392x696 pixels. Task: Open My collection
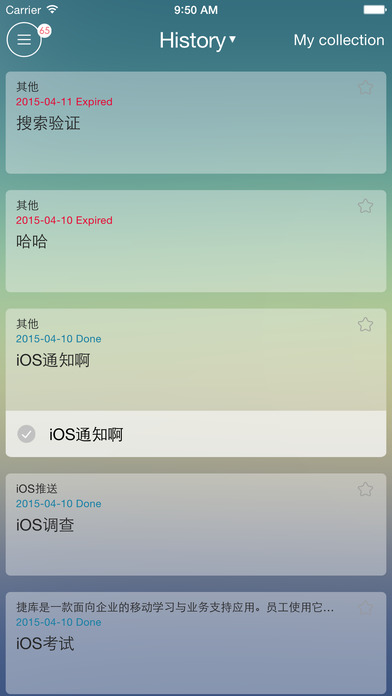339,40
